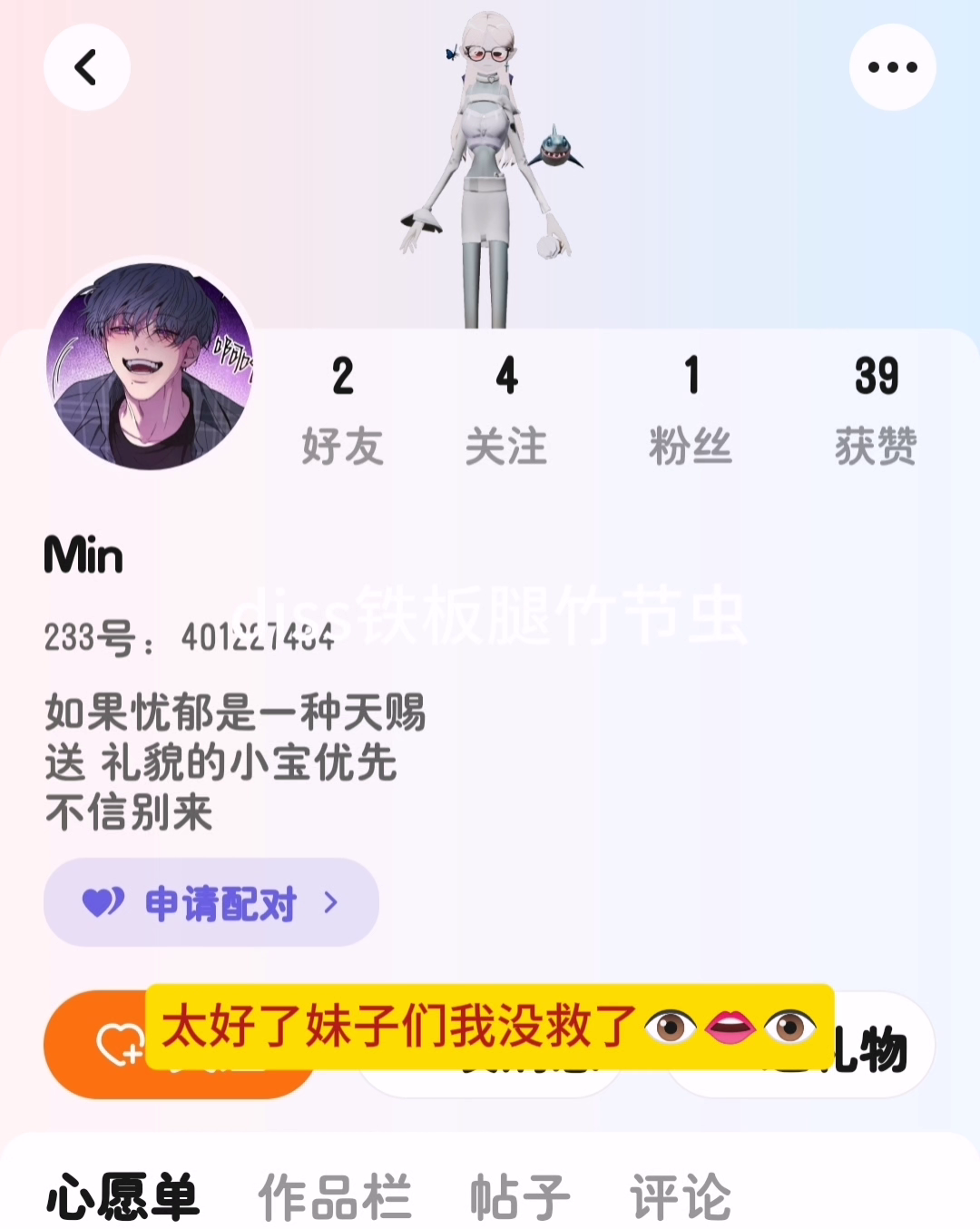Open the 评论 tab
The height and width of the screenshot is (1229, 980).
coord(681,1196)
